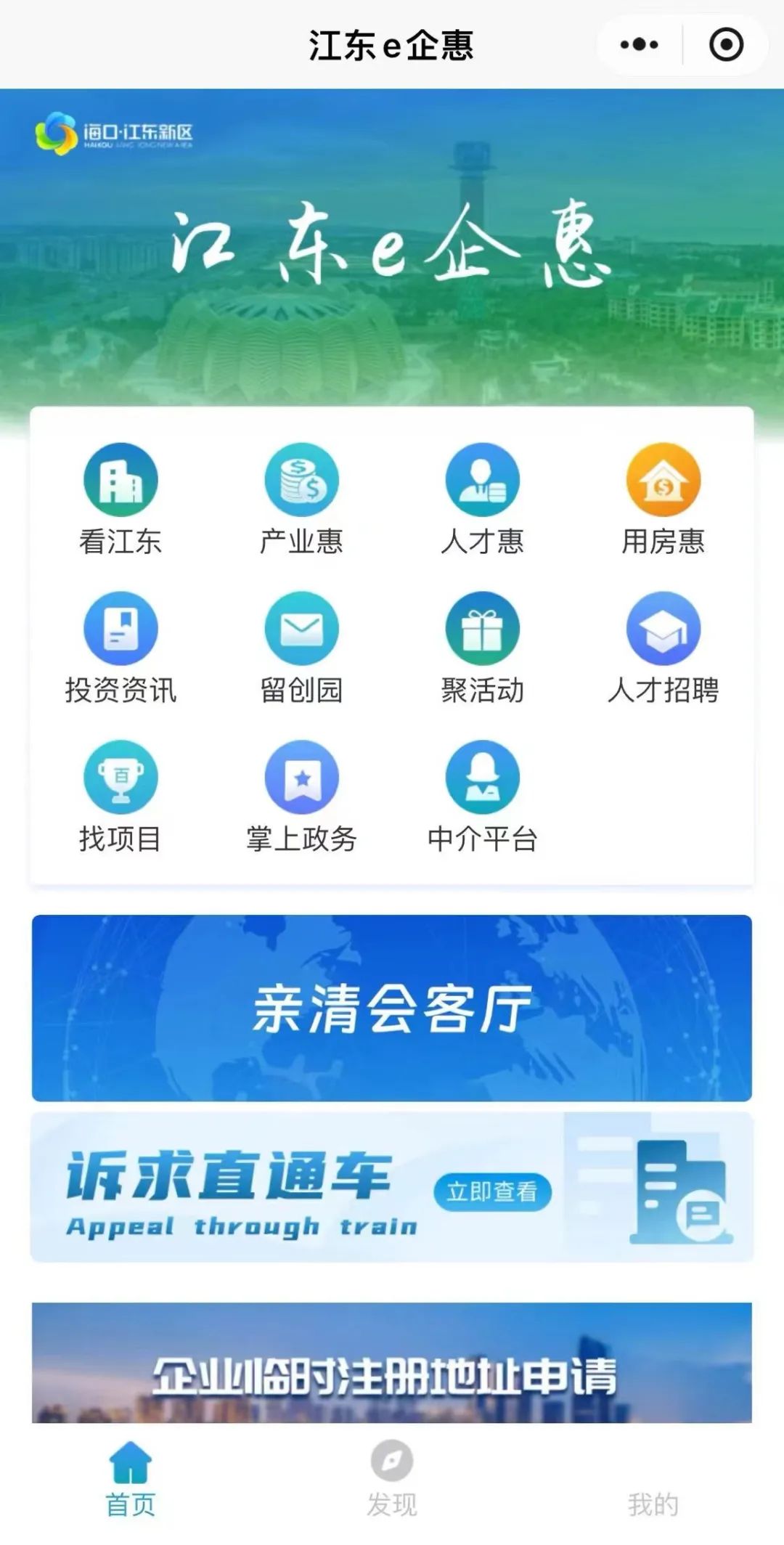Open 用房惠 section
Viewport: 784px width, 1545px height.
(x=663, y=500)
